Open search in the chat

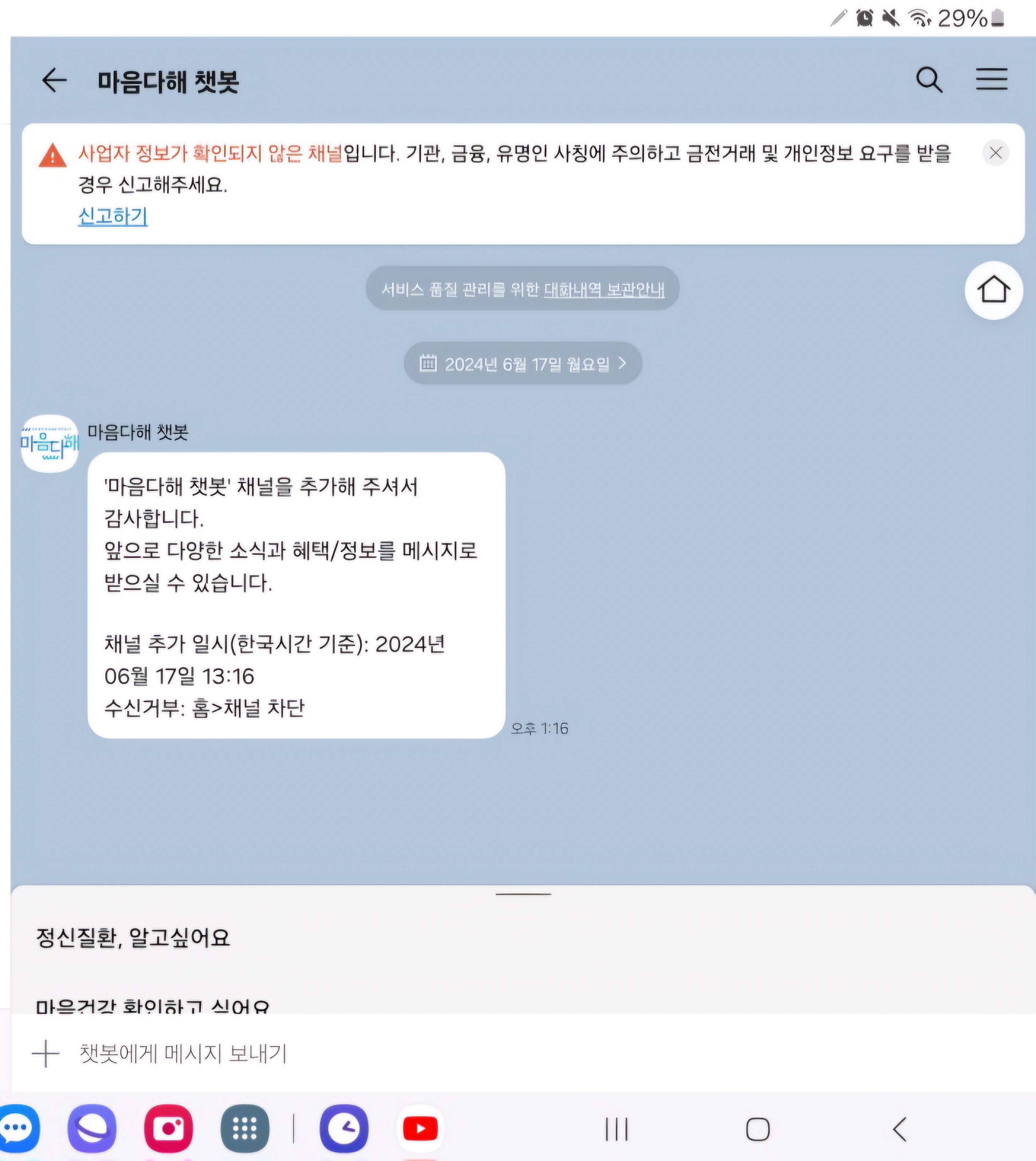[929, 80]
